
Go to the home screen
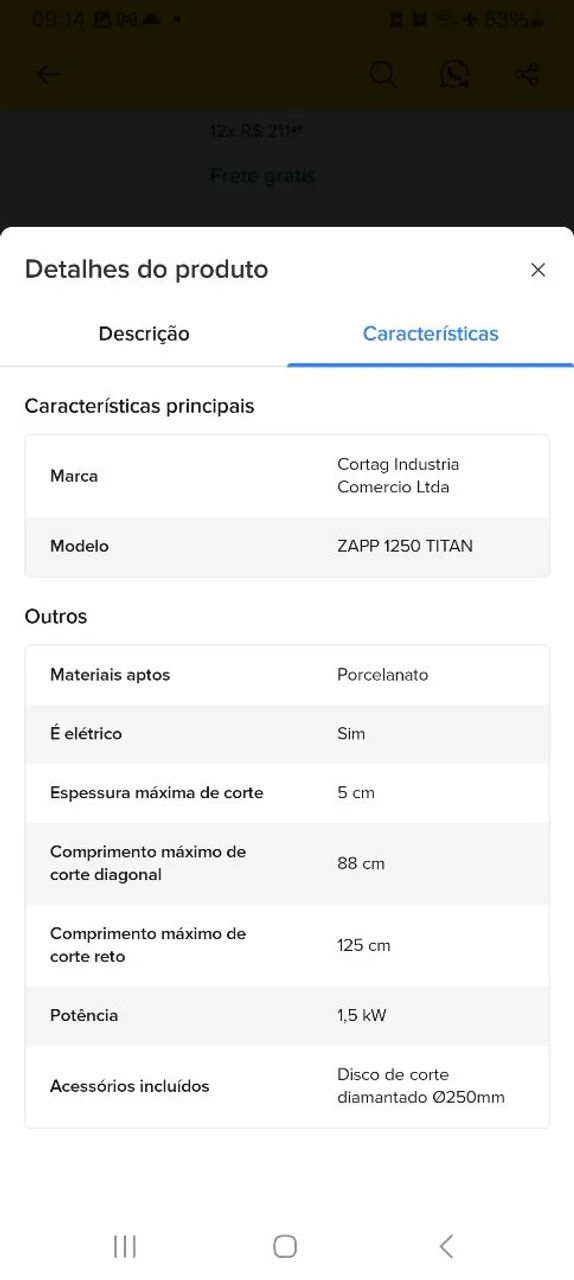[285, 1246]
